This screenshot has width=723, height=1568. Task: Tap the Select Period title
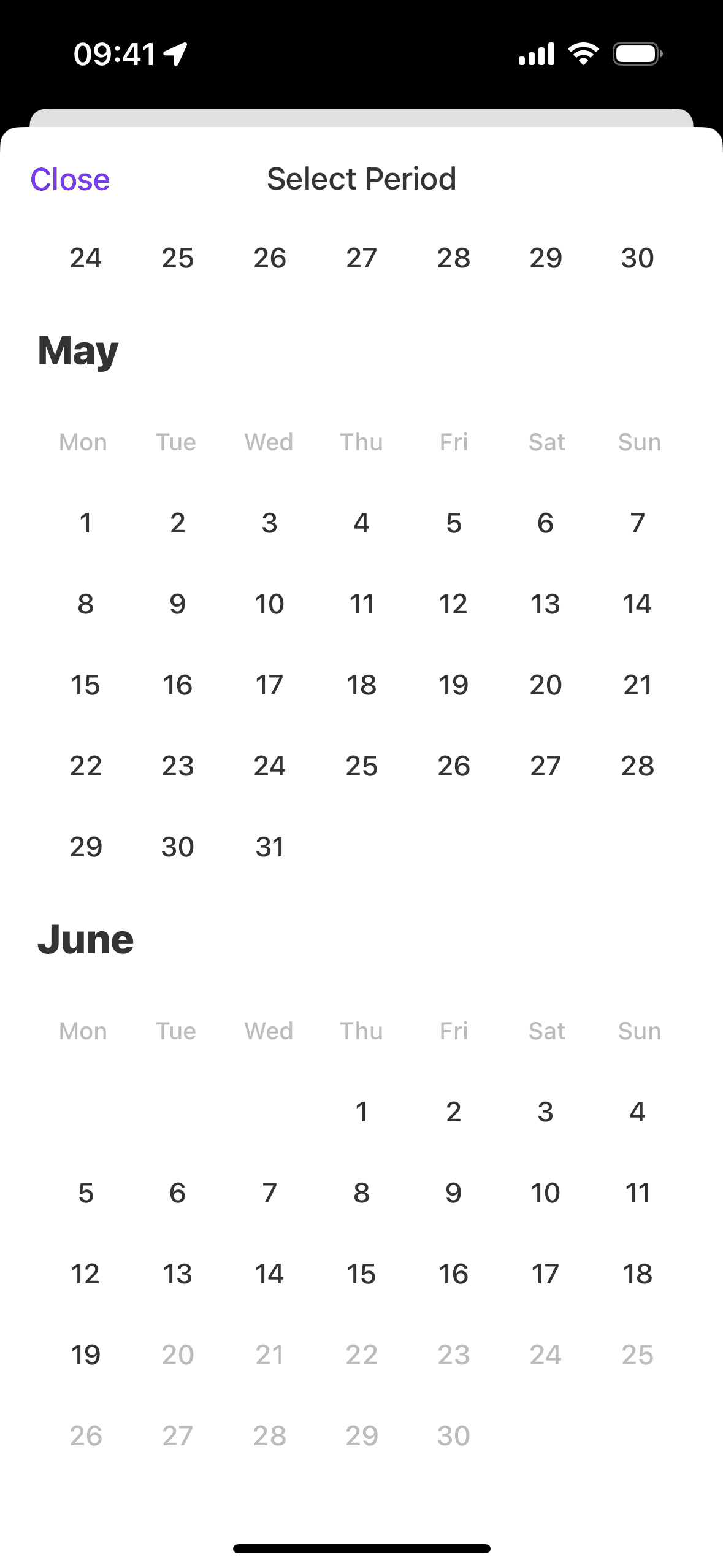click(x=361, y=179)
